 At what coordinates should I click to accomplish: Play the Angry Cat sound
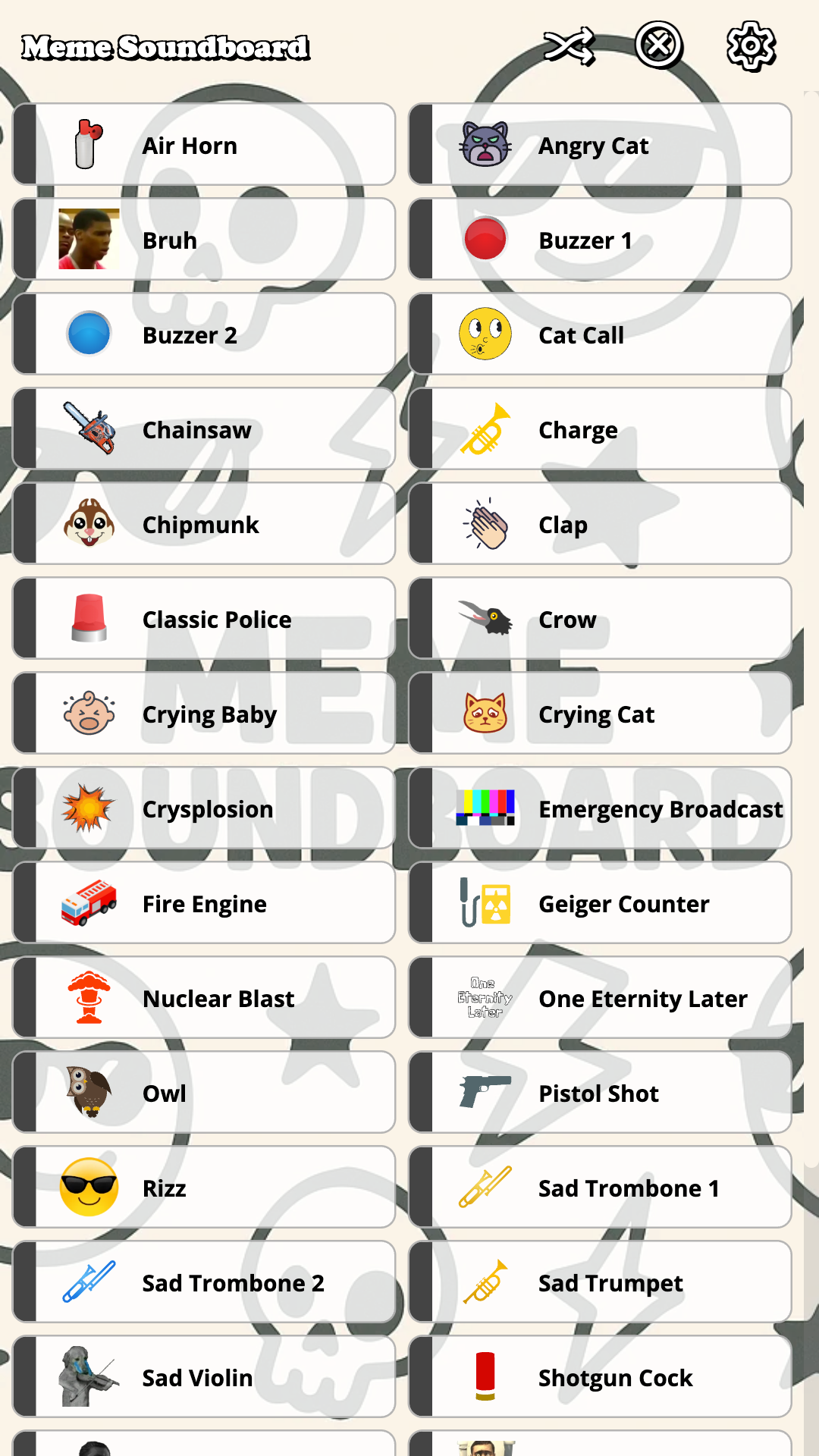pos(601,145)
